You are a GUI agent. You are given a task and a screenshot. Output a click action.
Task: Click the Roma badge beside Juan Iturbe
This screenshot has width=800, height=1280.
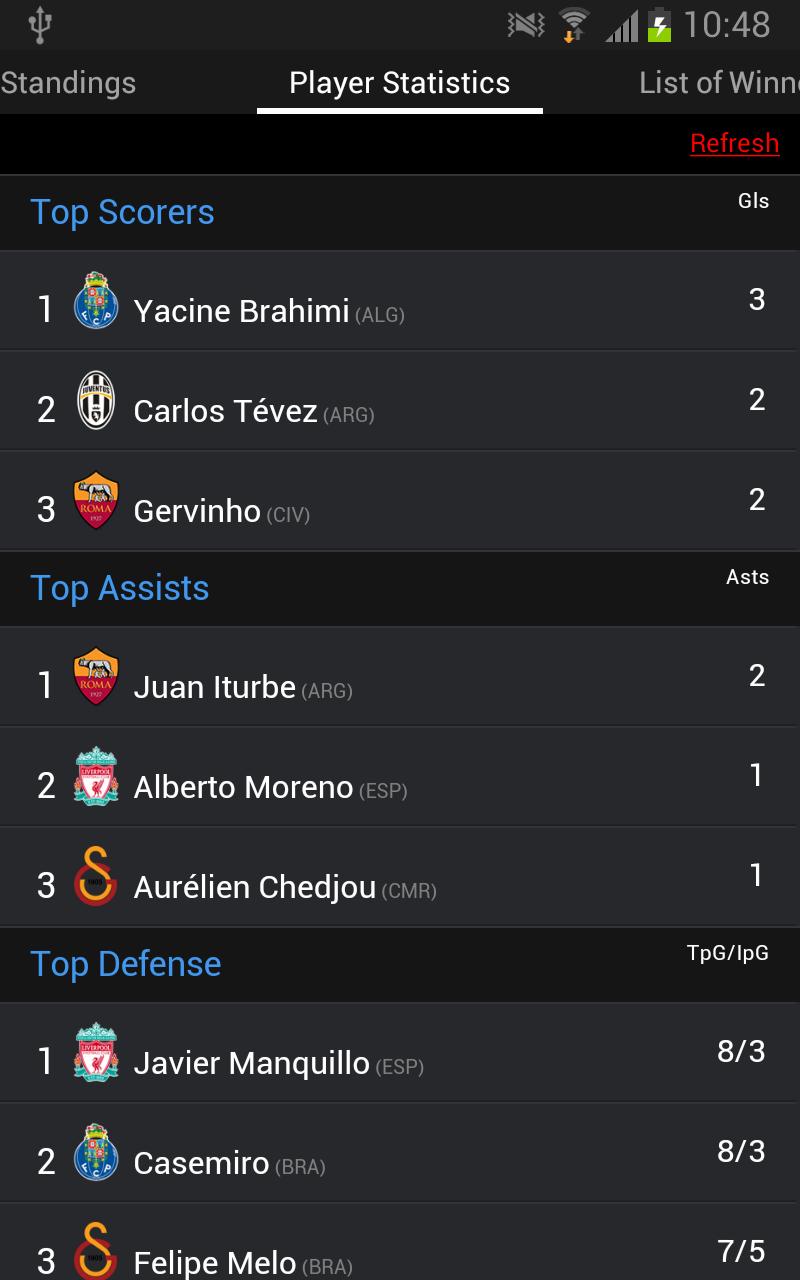coord(97,674)
